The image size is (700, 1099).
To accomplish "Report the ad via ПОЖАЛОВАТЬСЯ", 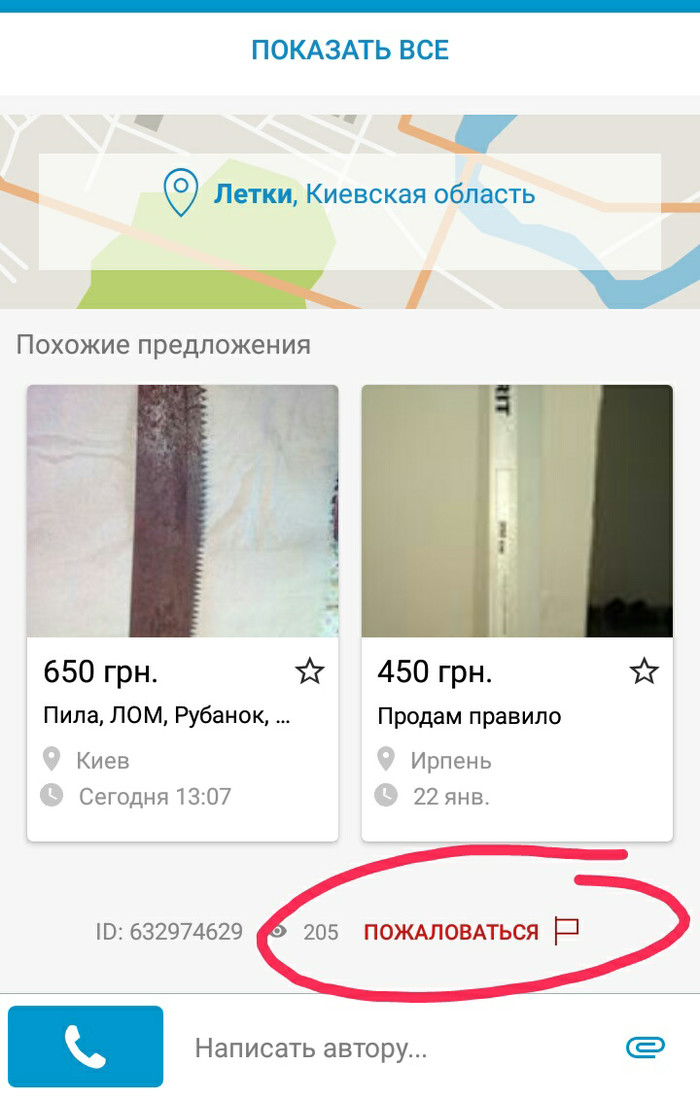I will pyautogui.click(x=470, y=932).
